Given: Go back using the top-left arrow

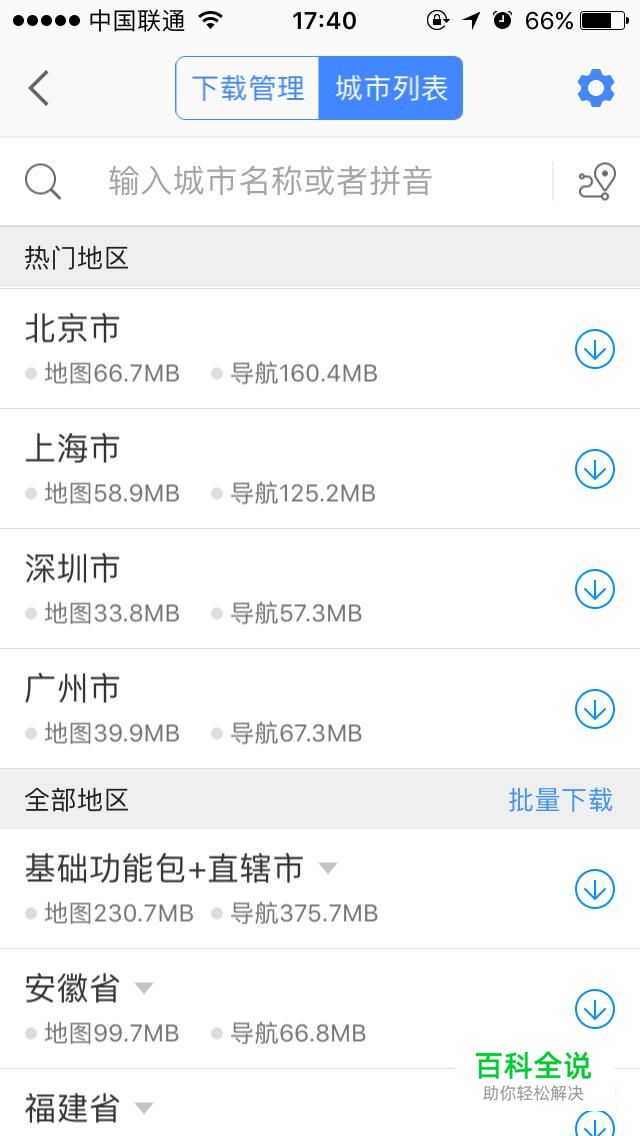Looking at the screenshot, I should tap(38, 88).
